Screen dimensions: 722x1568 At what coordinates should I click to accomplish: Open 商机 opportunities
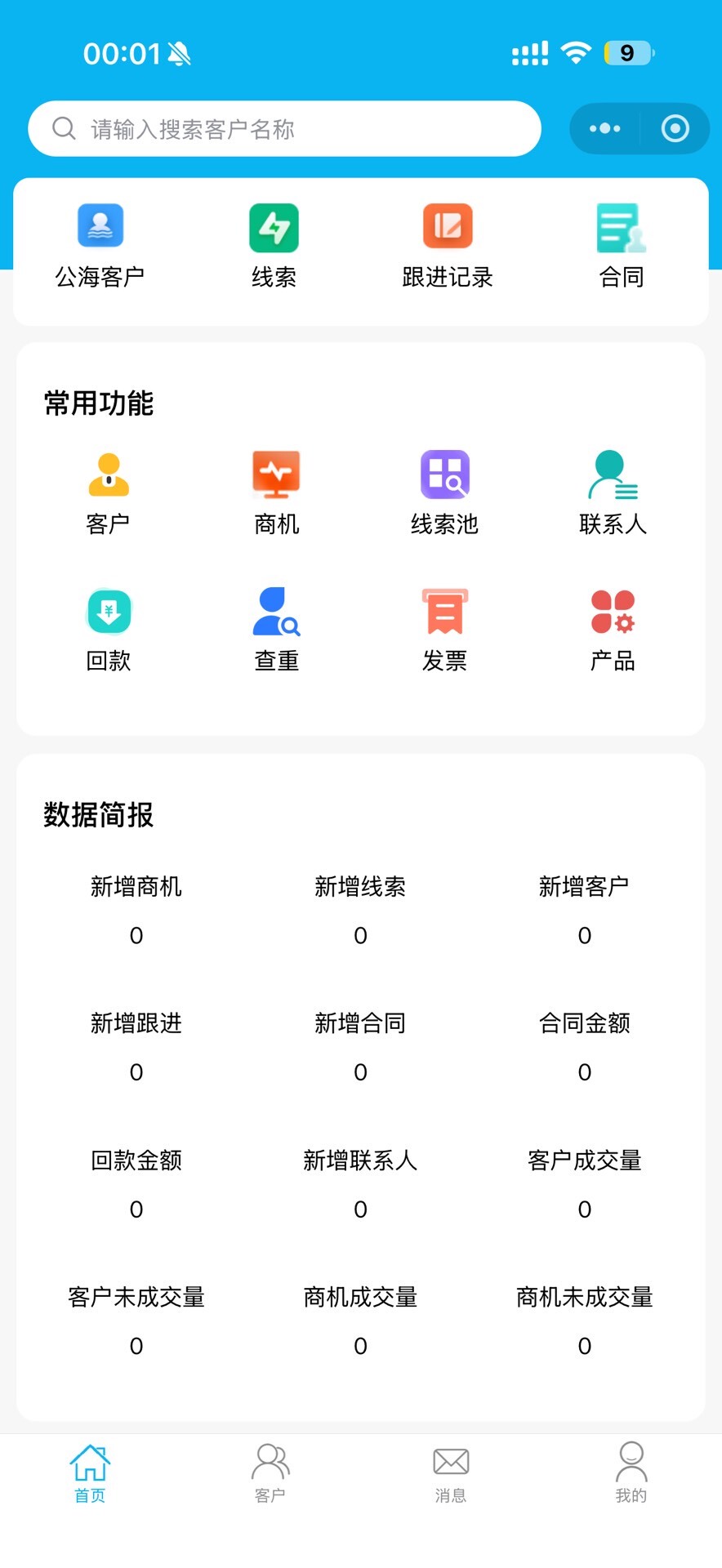(277, 492)
